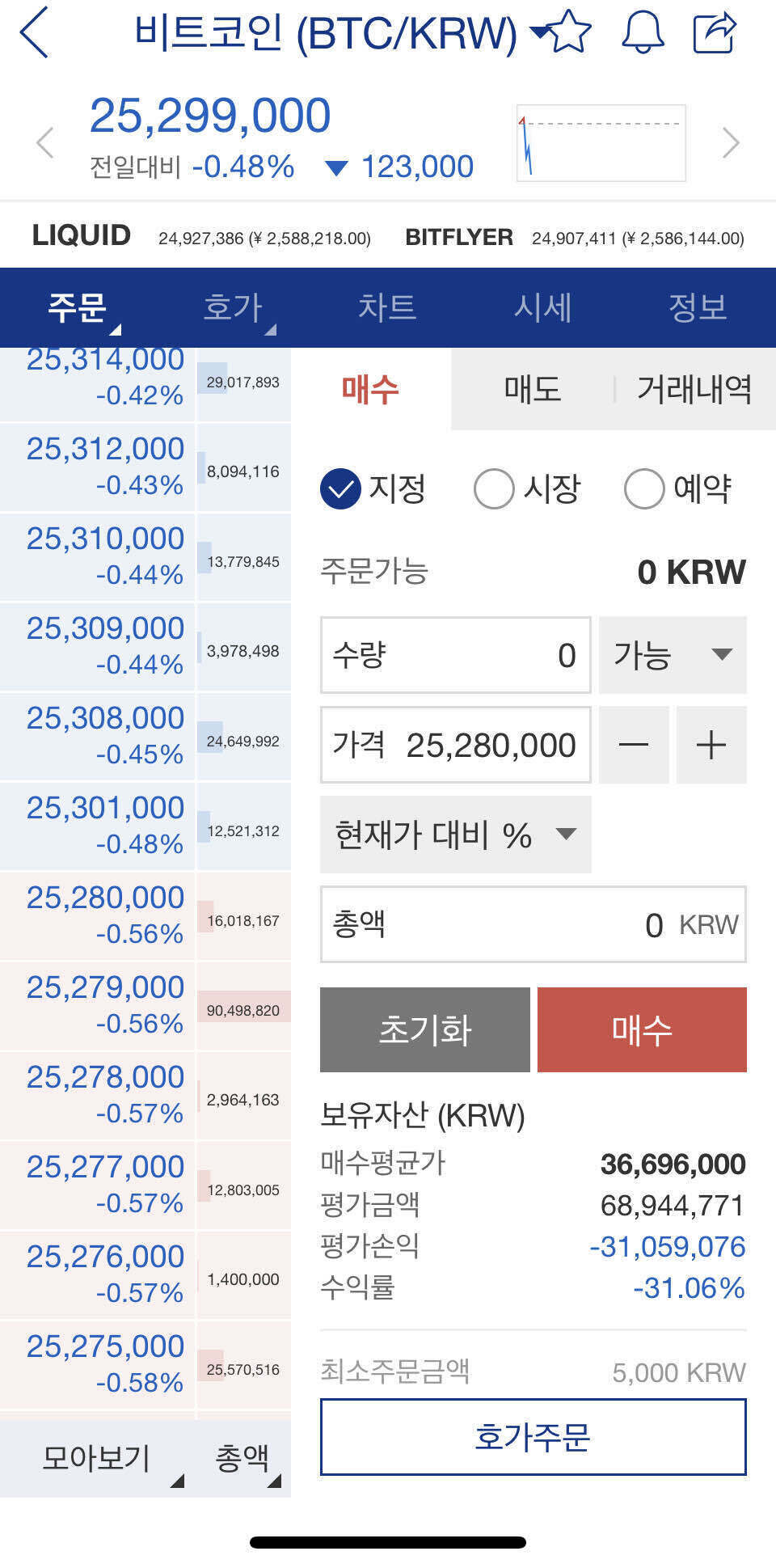Click the 가격 price input field
Screen dimensions: 776x1568
pos(455,745)
